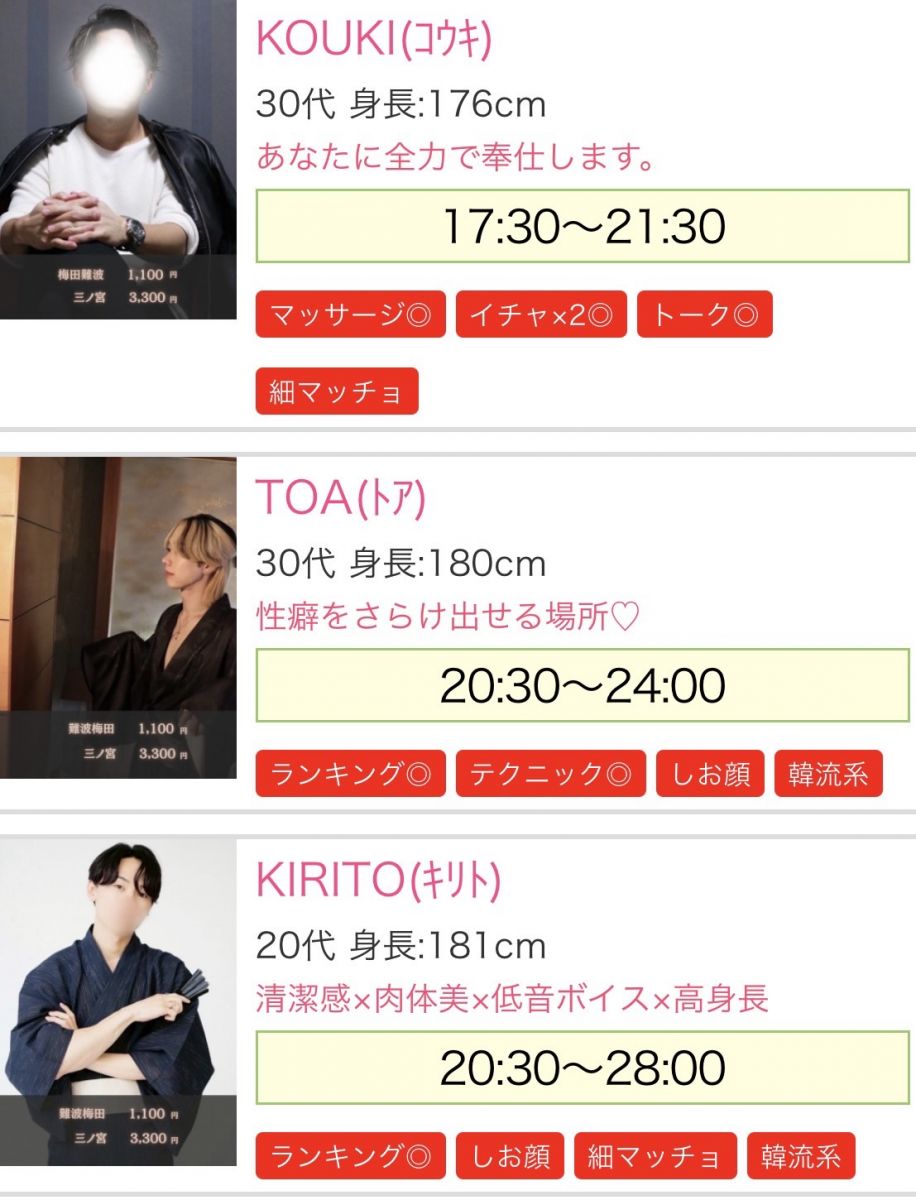This screenshot has height=1200, width=916.
Task: Select the マッサージ◎ tag on KOUKI
Action: [x=350, y=315]
